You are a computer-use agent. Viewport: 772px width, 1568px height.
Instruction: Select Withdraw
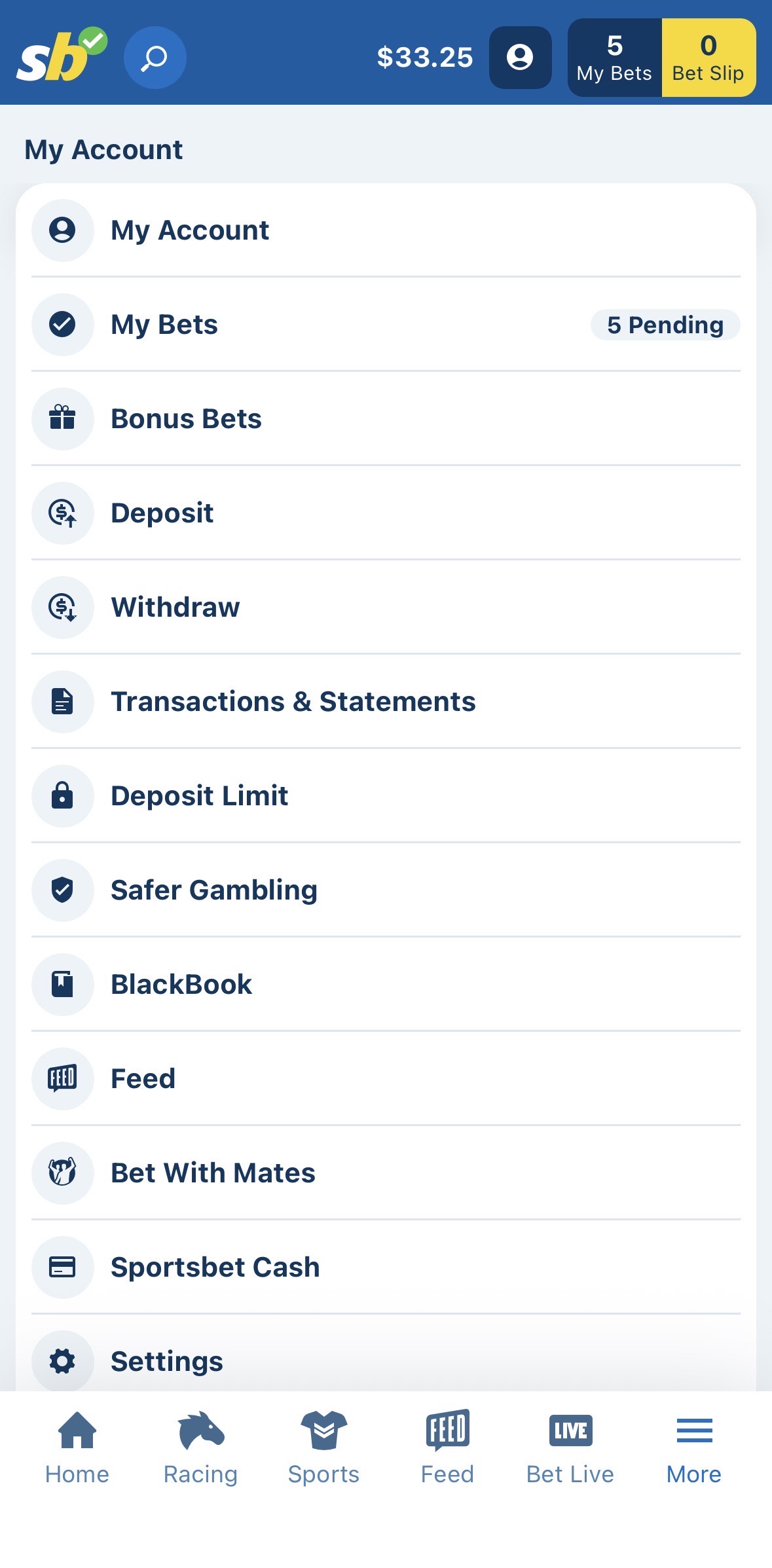pyautogui.click(x=386, y=608)
